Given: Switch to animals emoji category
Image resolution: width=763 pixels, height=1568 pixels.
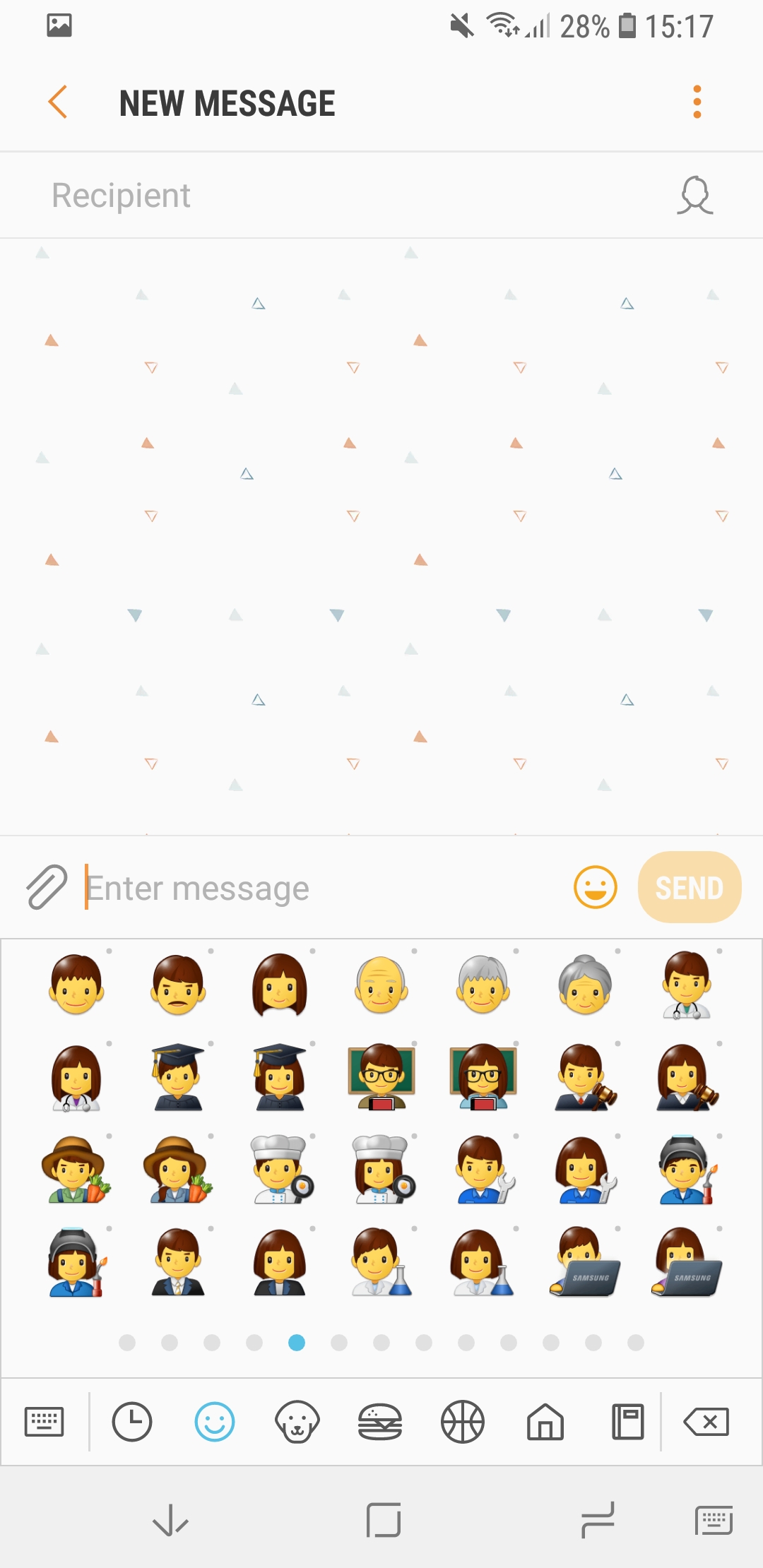Looking at the screenshot, I should pyautogui.click(x=297, y=1421).
